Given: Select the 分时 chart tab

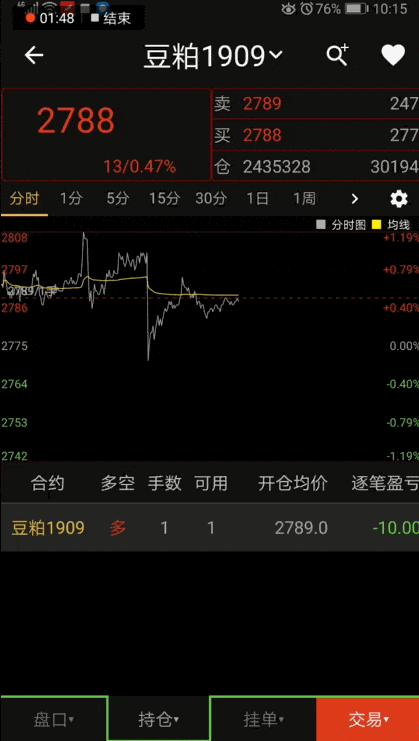Looking at the screenshot, I should click(25, 198).
